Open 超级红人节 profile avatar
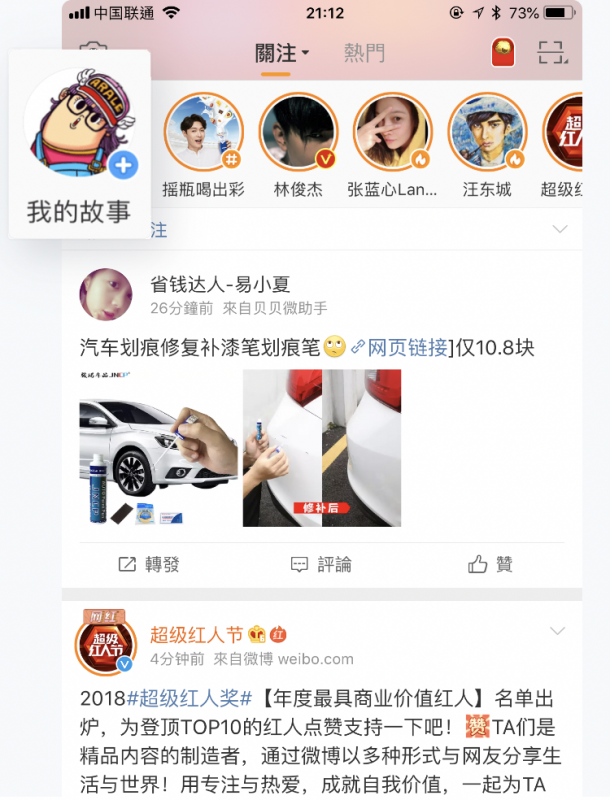610x800 pixels. pyautogui.click(x=105, y=644)
